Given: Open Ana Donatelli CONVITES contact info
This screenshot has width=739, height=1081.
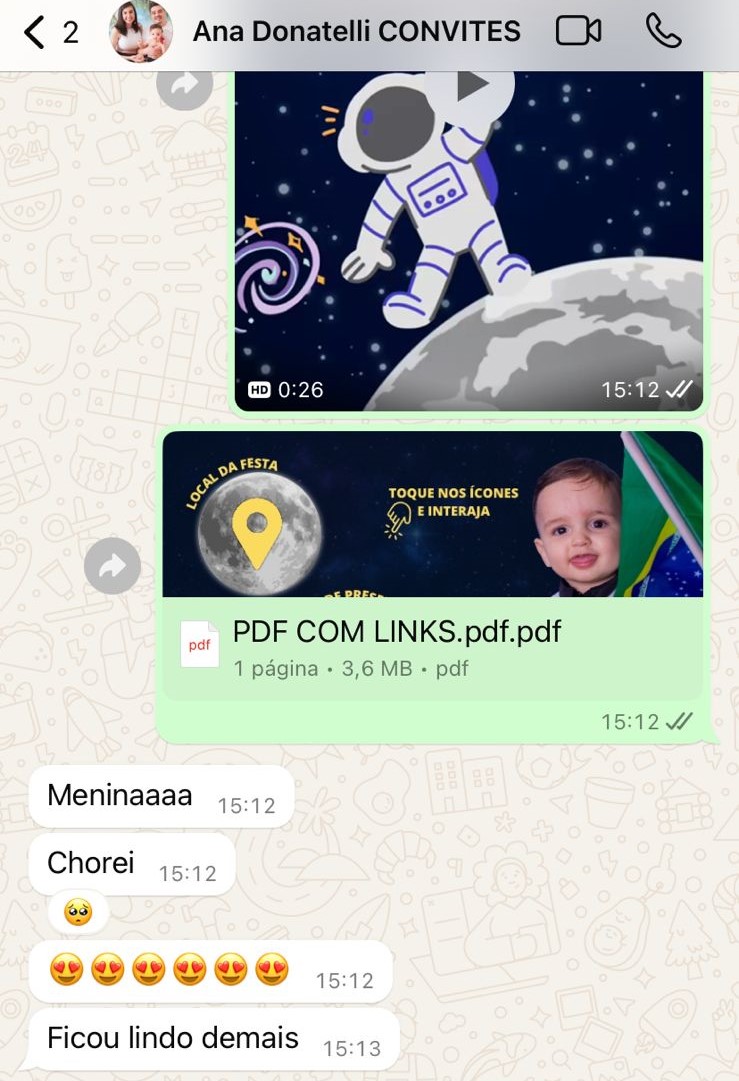Looking at the screenshot, I should (356, 32).
